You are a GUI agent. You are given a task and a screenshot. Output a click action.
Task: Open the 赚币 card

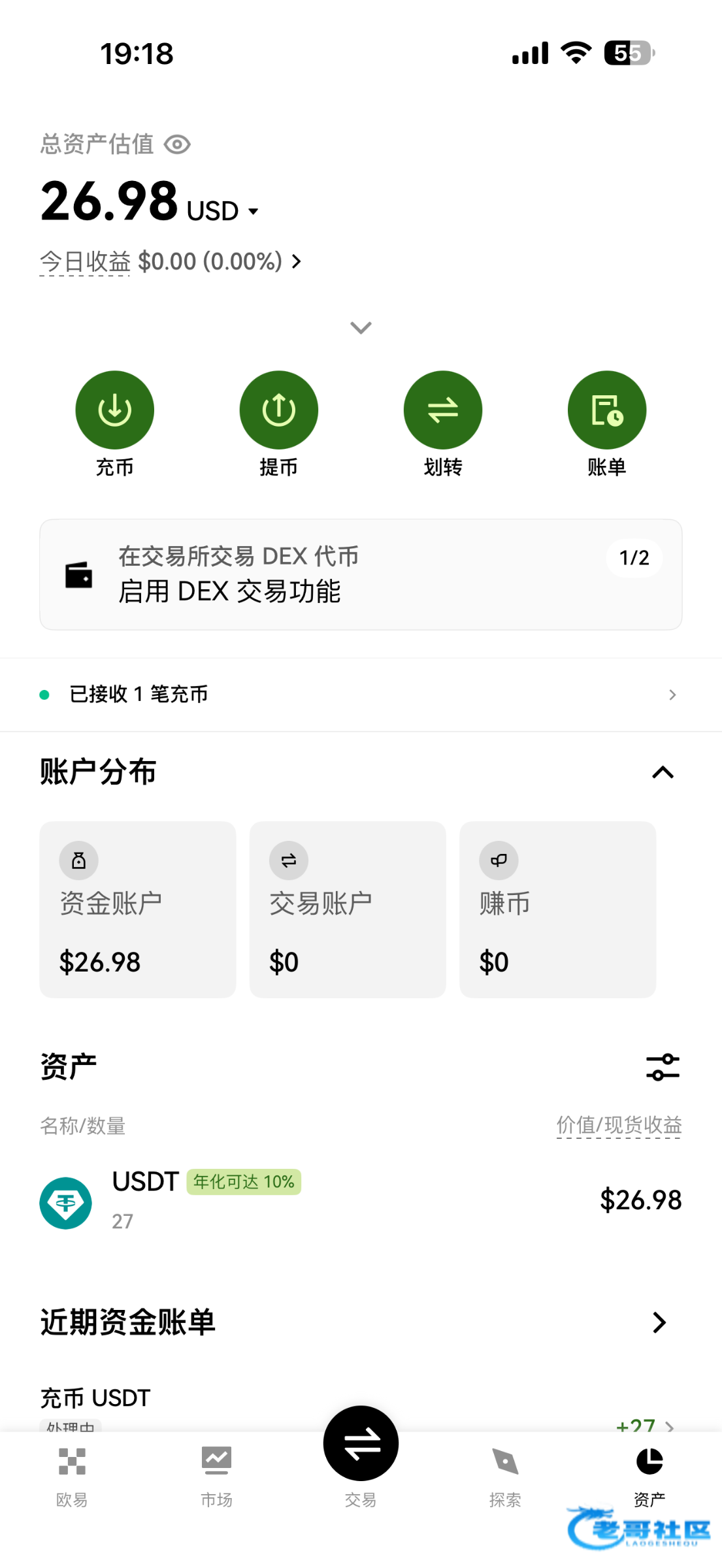pyautogui.click(x=557, y=909)
